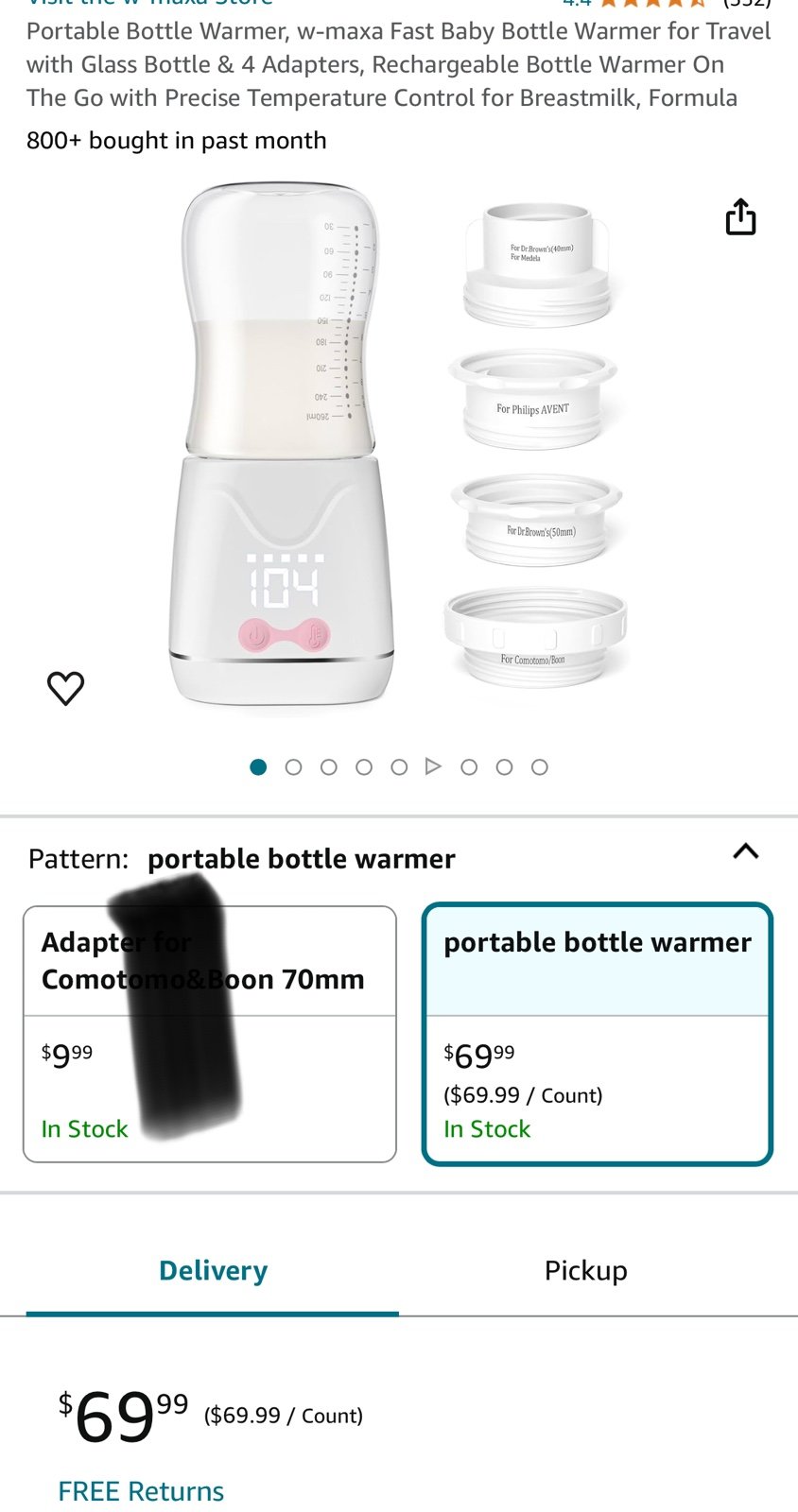Add product to wish list heart
Viewport: 798px width, 1512px height.
[x=65, y=688]
